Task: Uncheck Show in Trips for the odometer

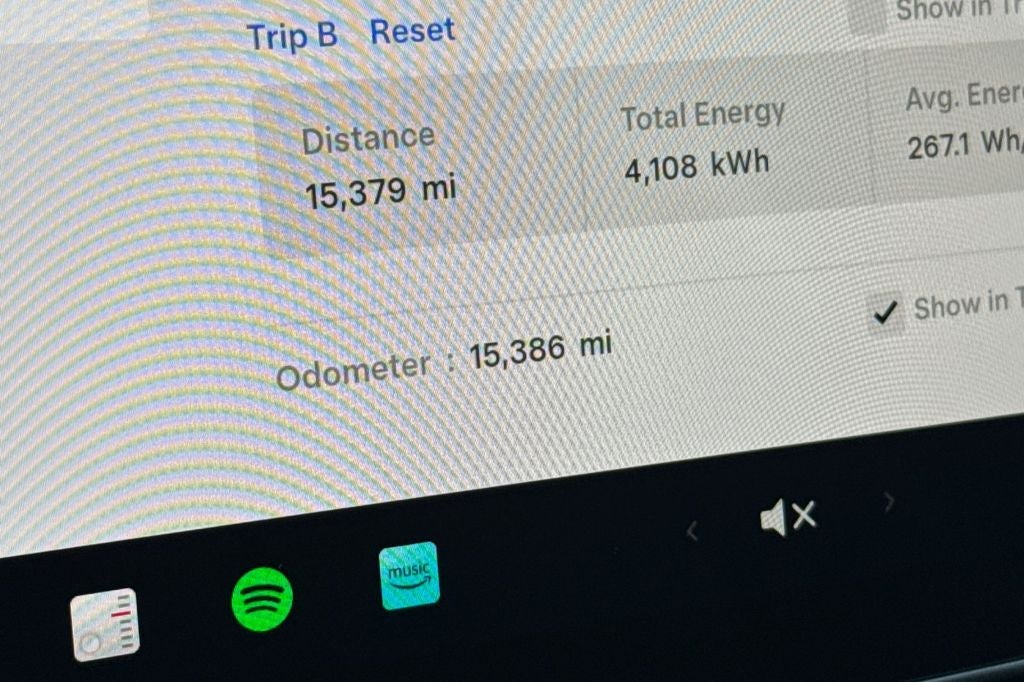Action: click(886, 313)
